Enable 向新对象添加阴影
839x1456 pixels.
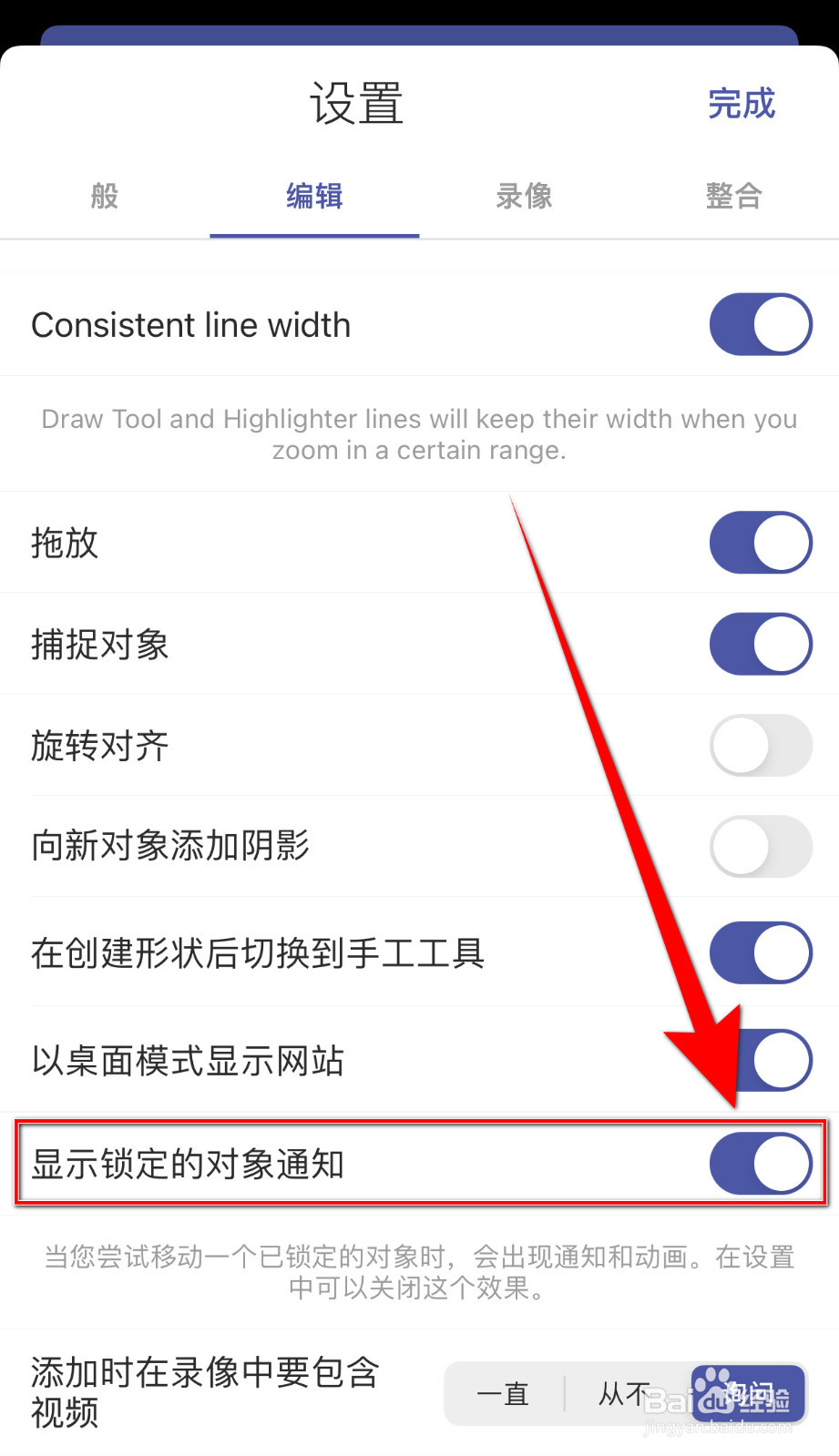761,846
